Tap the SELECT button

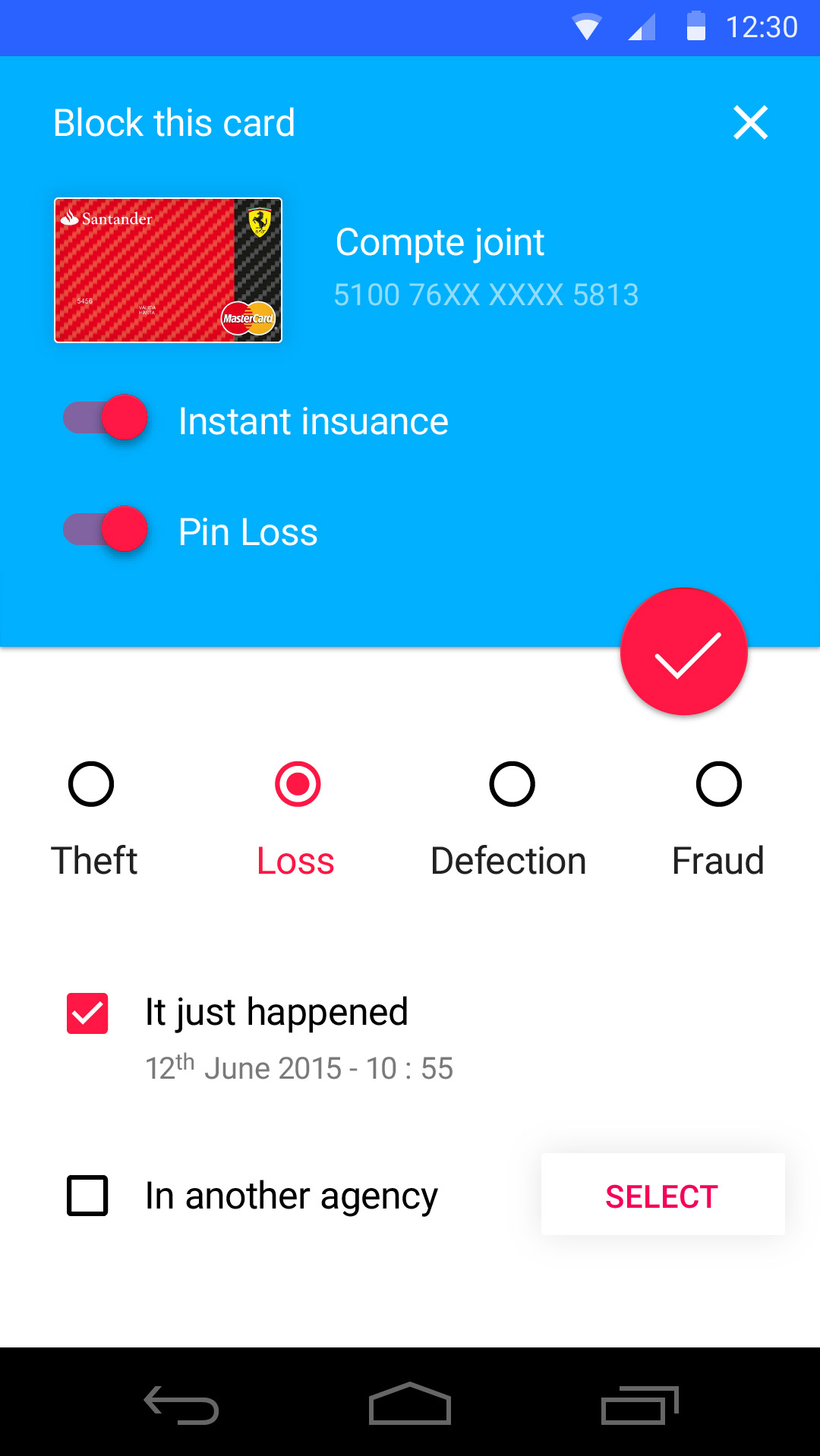(662, 1196)
